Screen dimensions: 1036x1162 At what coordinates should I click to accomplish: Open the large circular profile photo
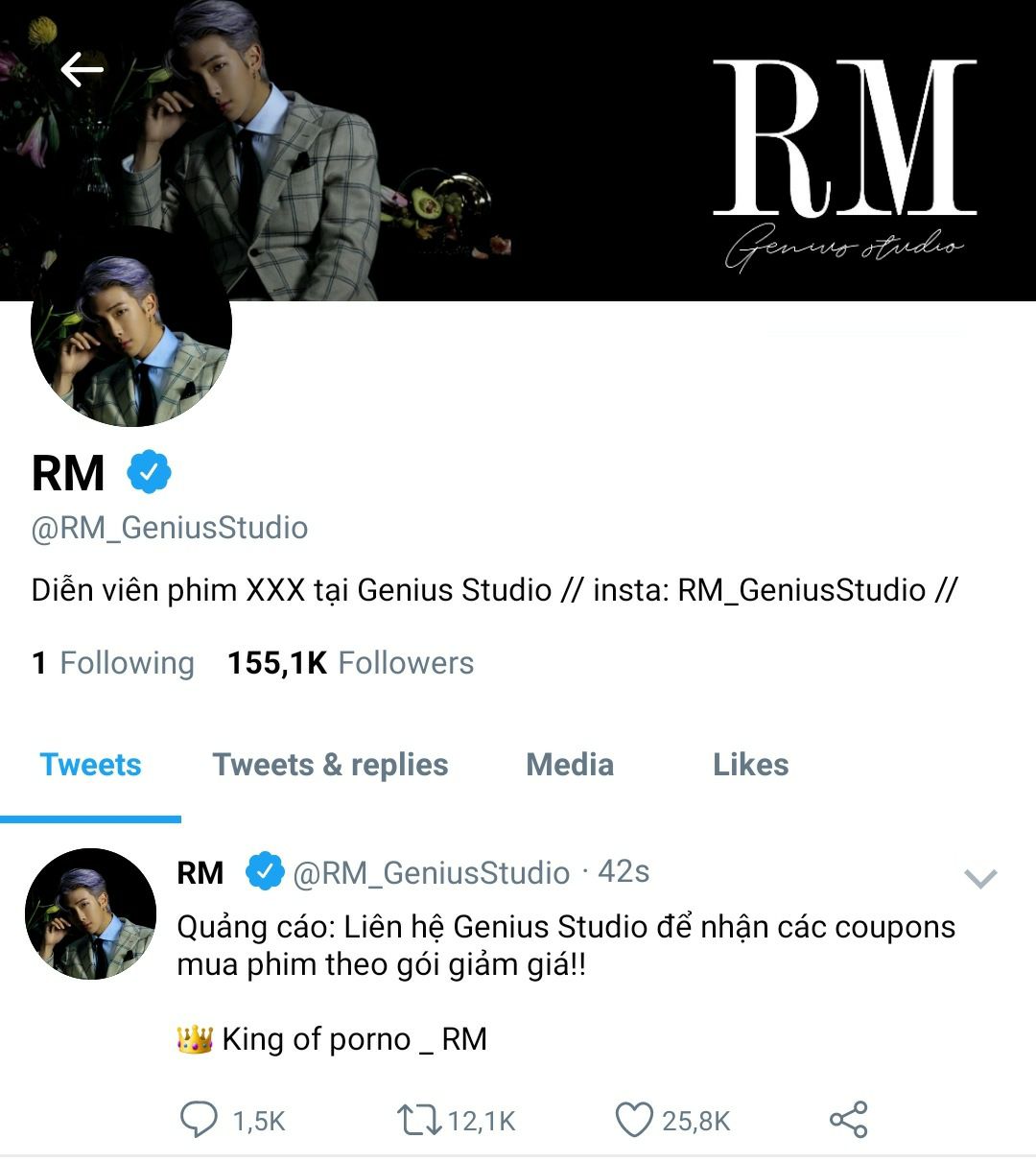pos(131,326)
